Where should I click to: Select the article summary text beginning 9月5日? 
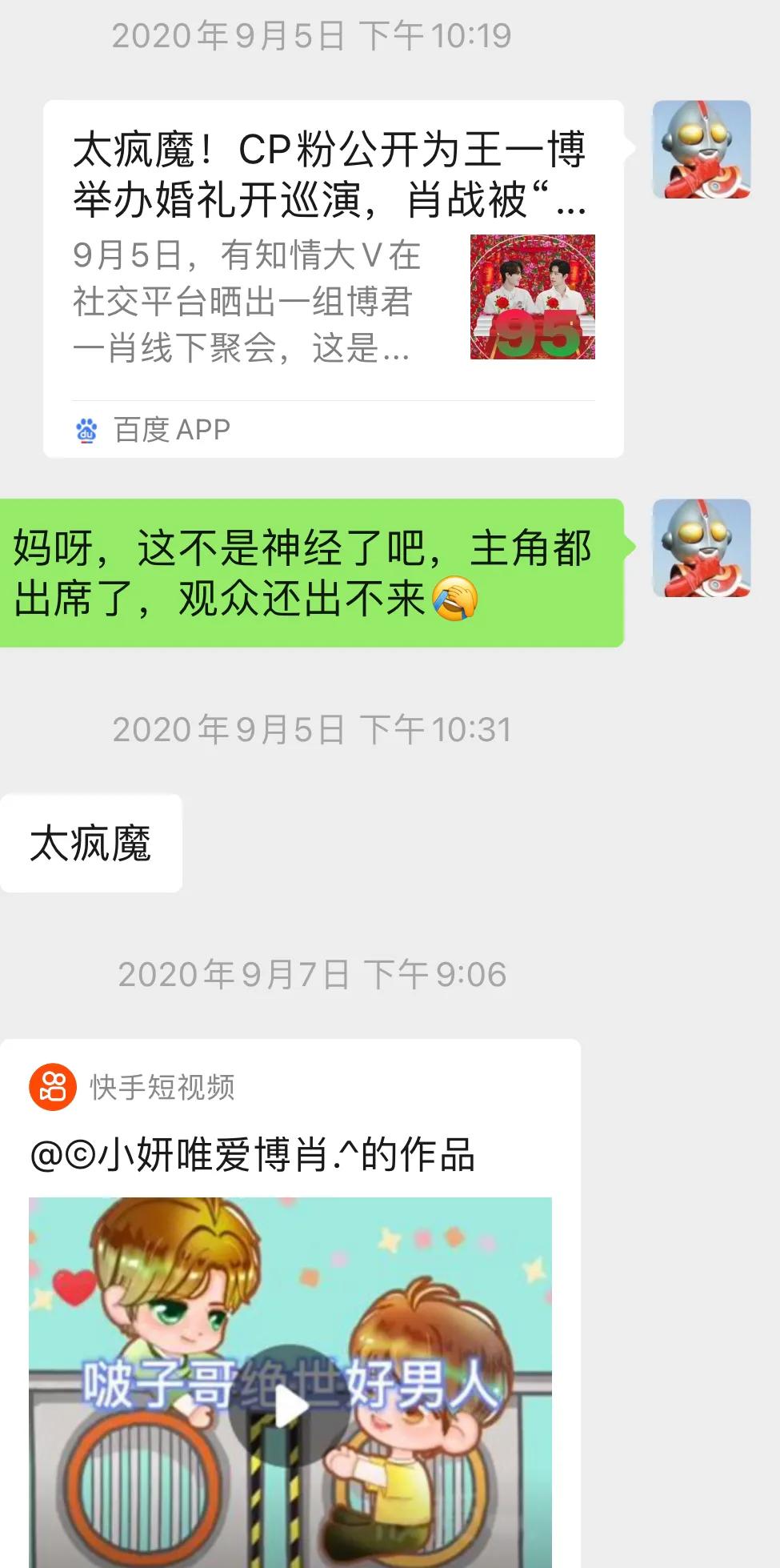pos(240,301)
